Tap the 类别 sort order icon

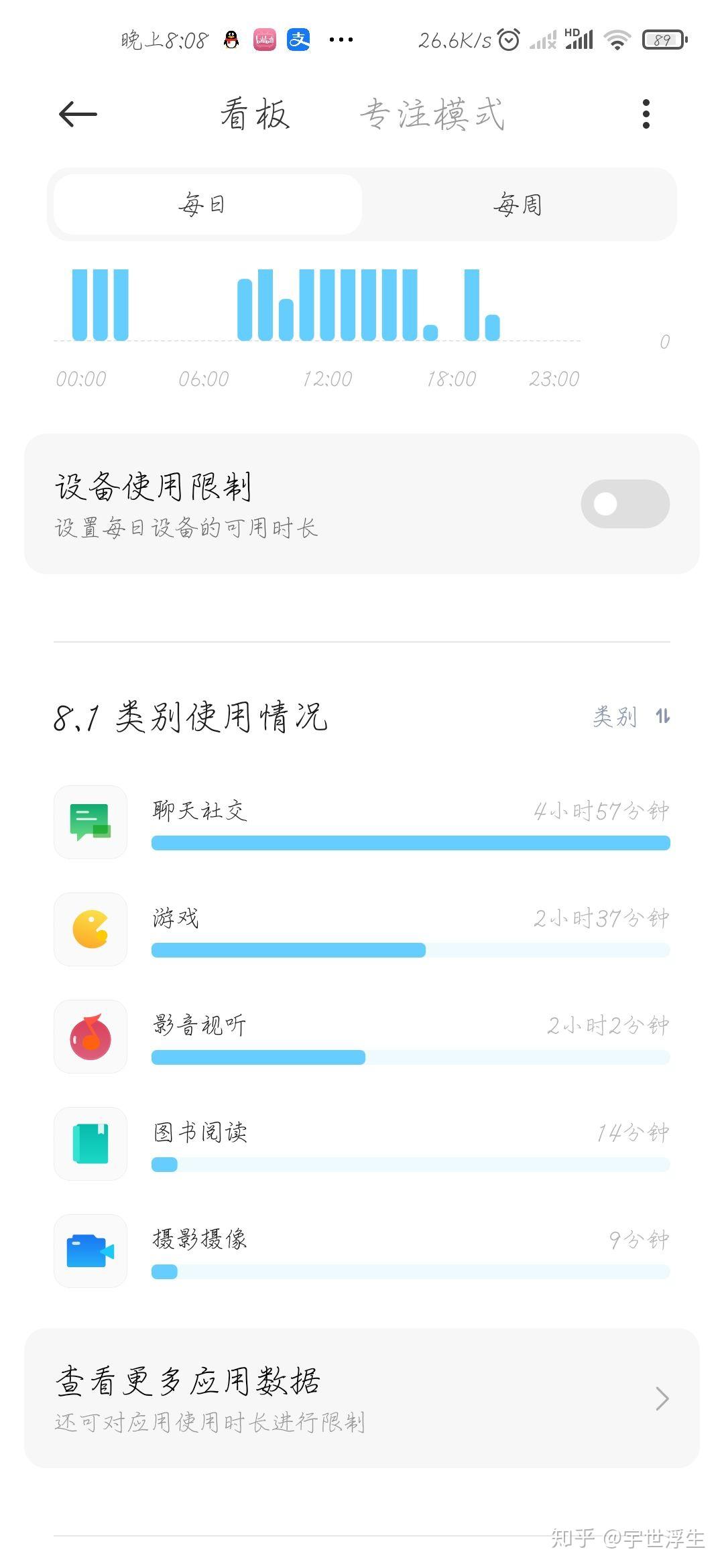tap(664, 717)
